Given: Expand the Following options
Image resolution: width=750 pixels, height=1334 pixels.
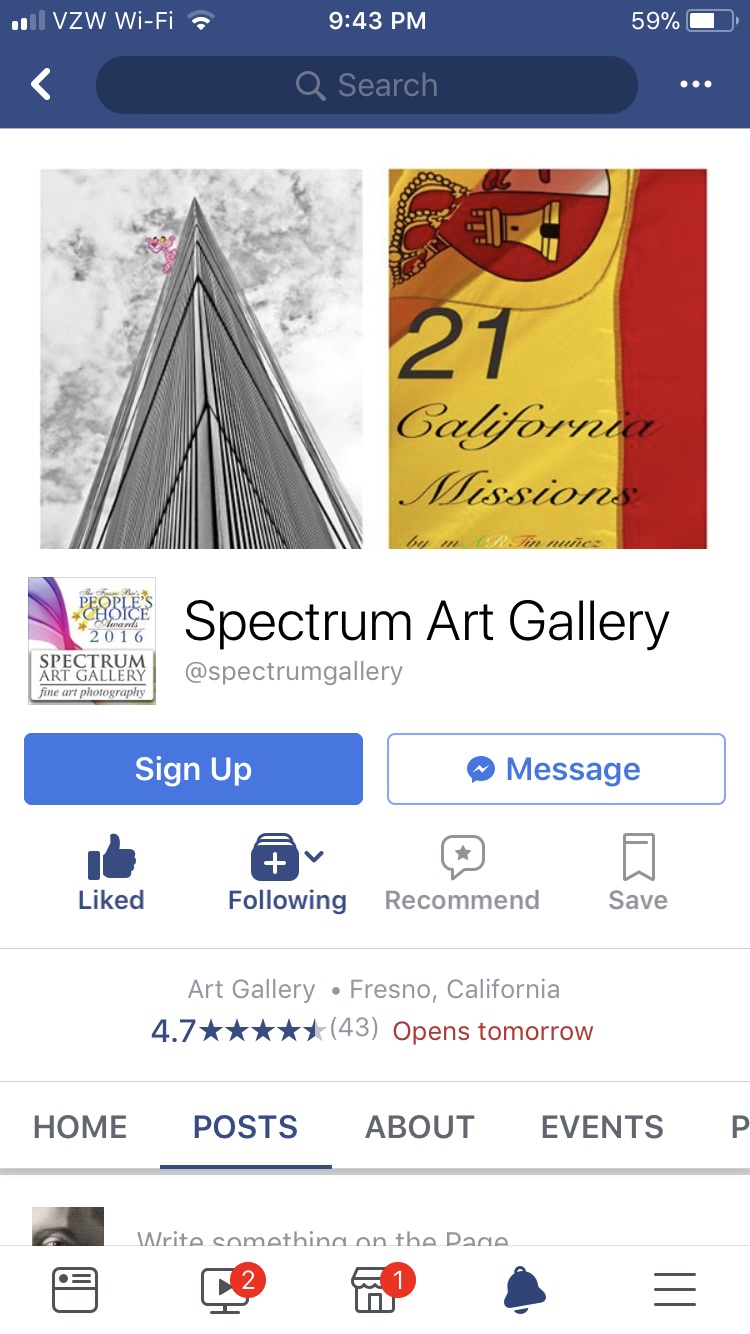Looking at the screenshot, I should (287, 873).
